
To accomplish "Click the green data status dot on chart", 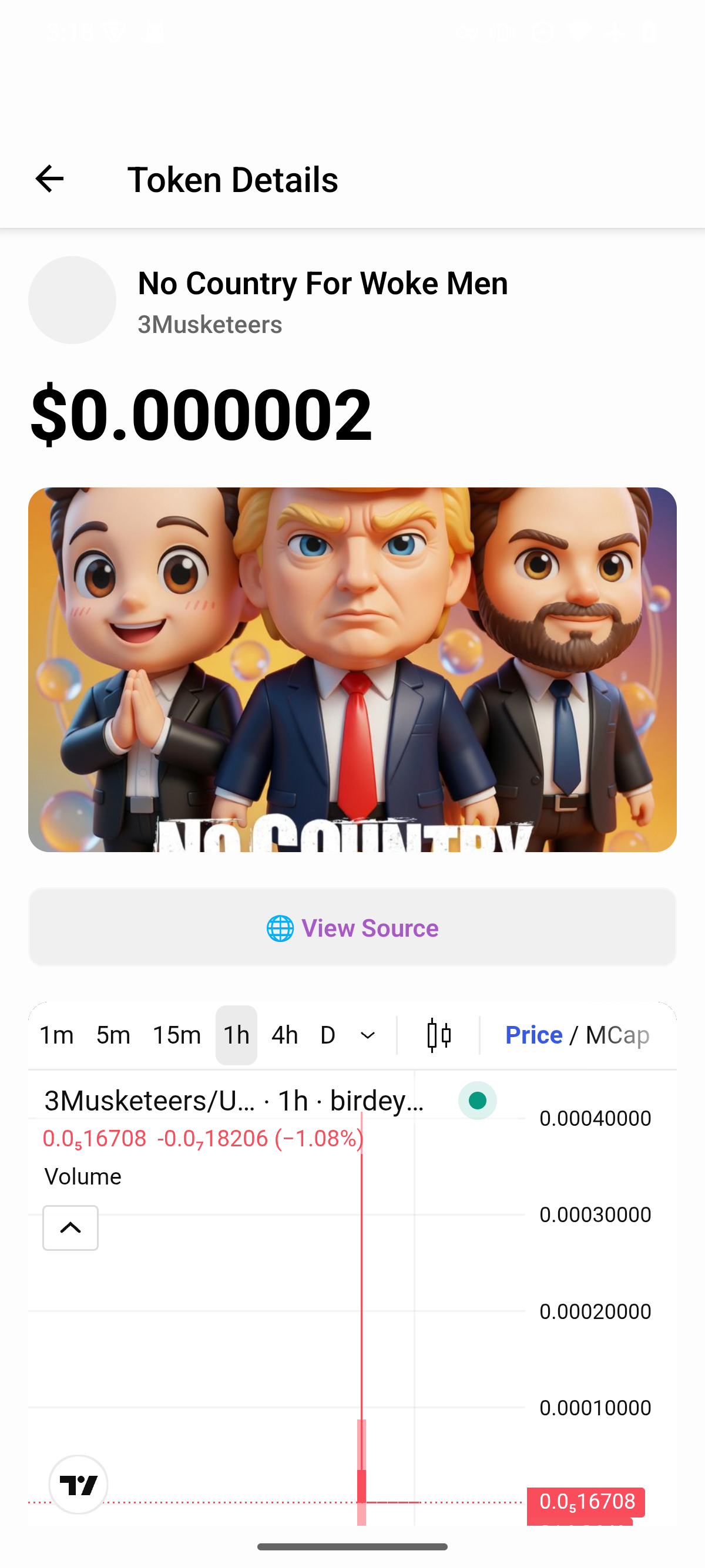I will pos(477,1101).
